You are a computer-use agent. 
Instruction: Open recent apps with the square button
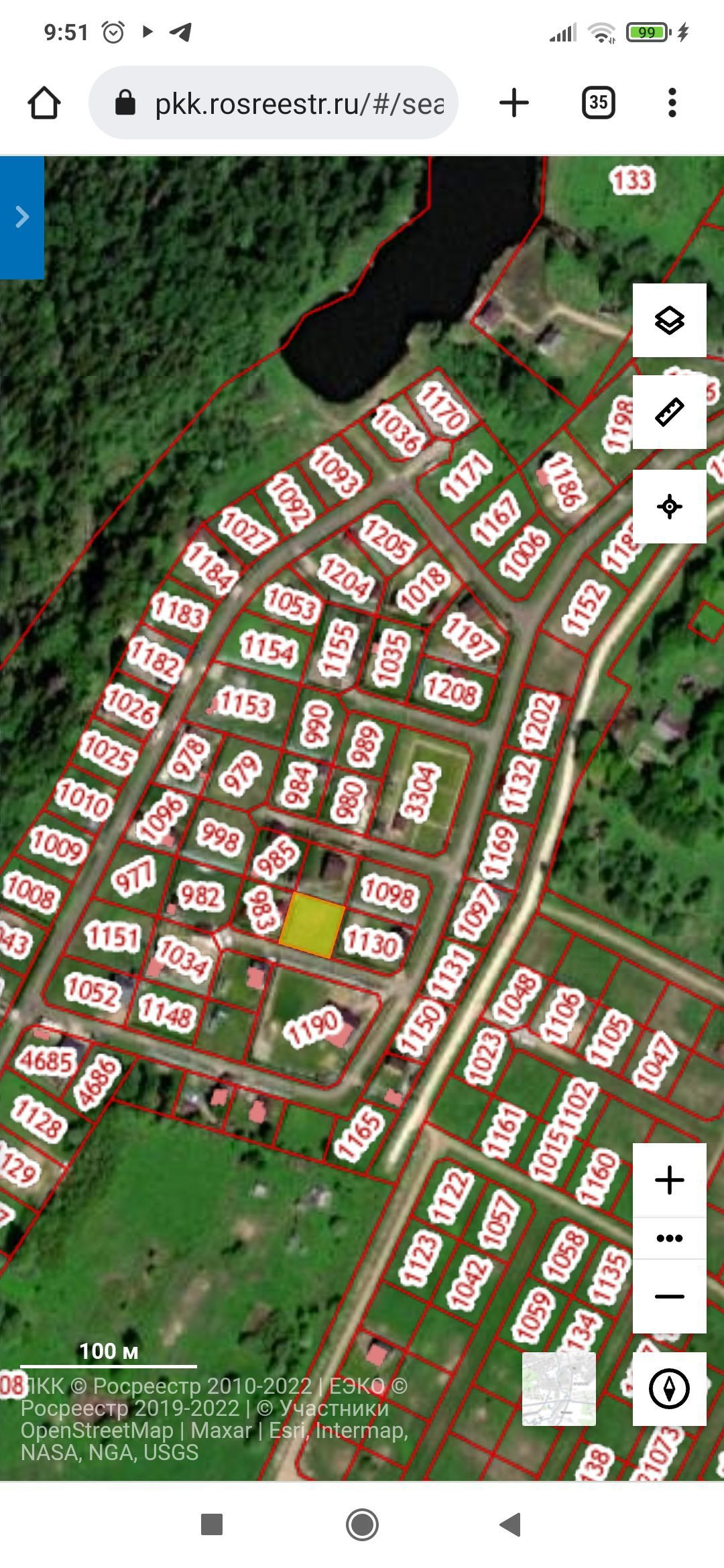[x=212, y=1524]
